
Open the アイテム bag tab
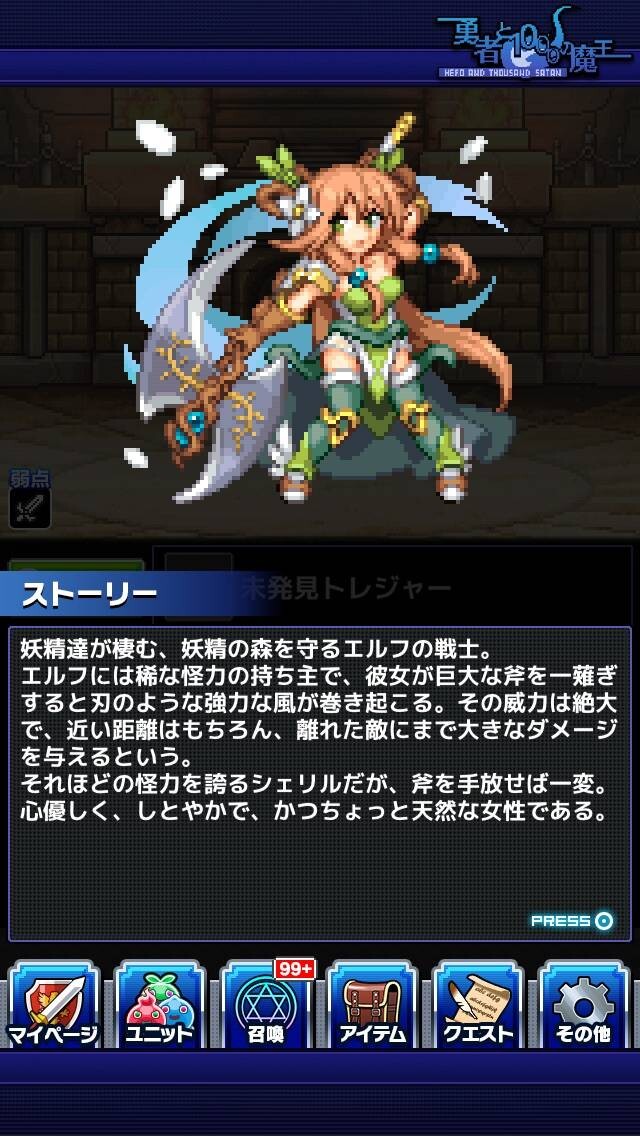(x=373, y=1004)
